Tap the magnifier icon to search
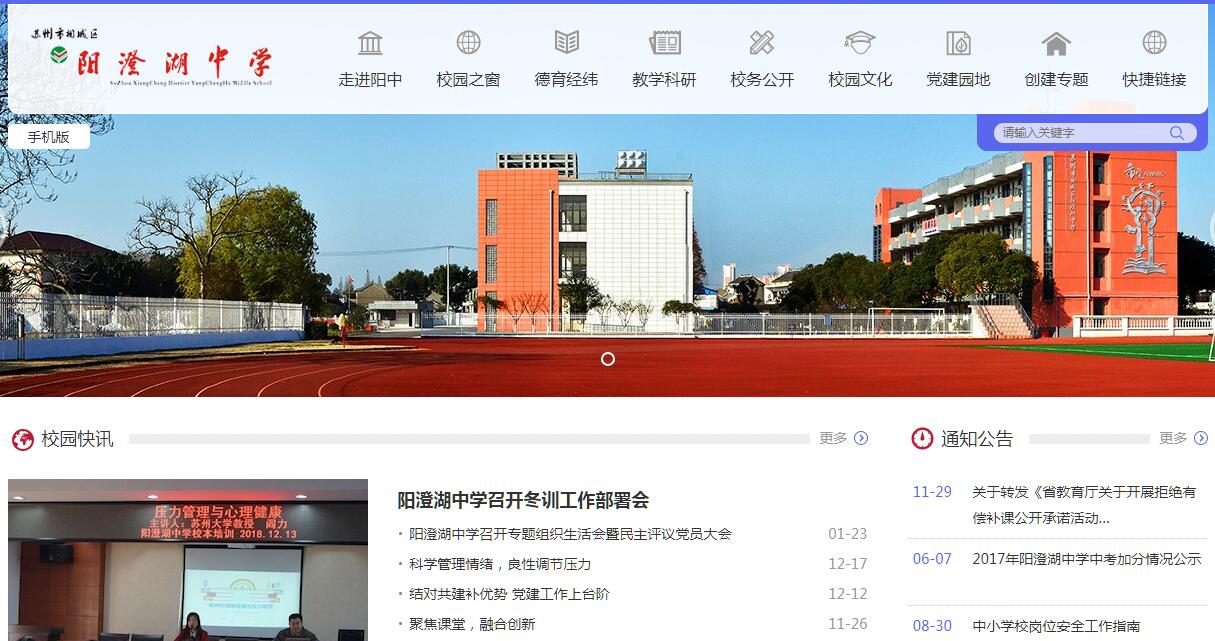Viewport: 1215px width, 641px height. (x=1177, y=133)
